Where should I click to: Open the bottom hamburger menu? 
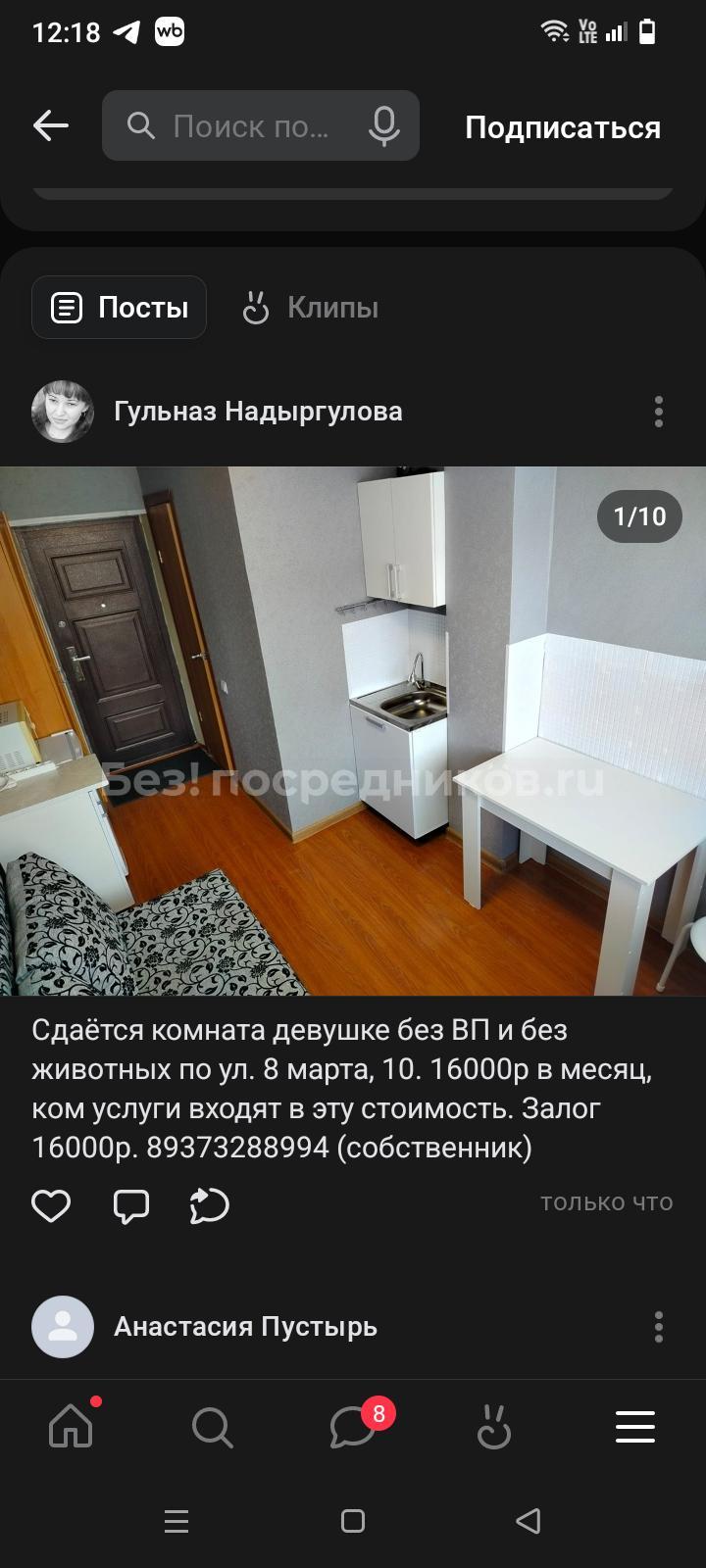click(x=635, y=1427)
